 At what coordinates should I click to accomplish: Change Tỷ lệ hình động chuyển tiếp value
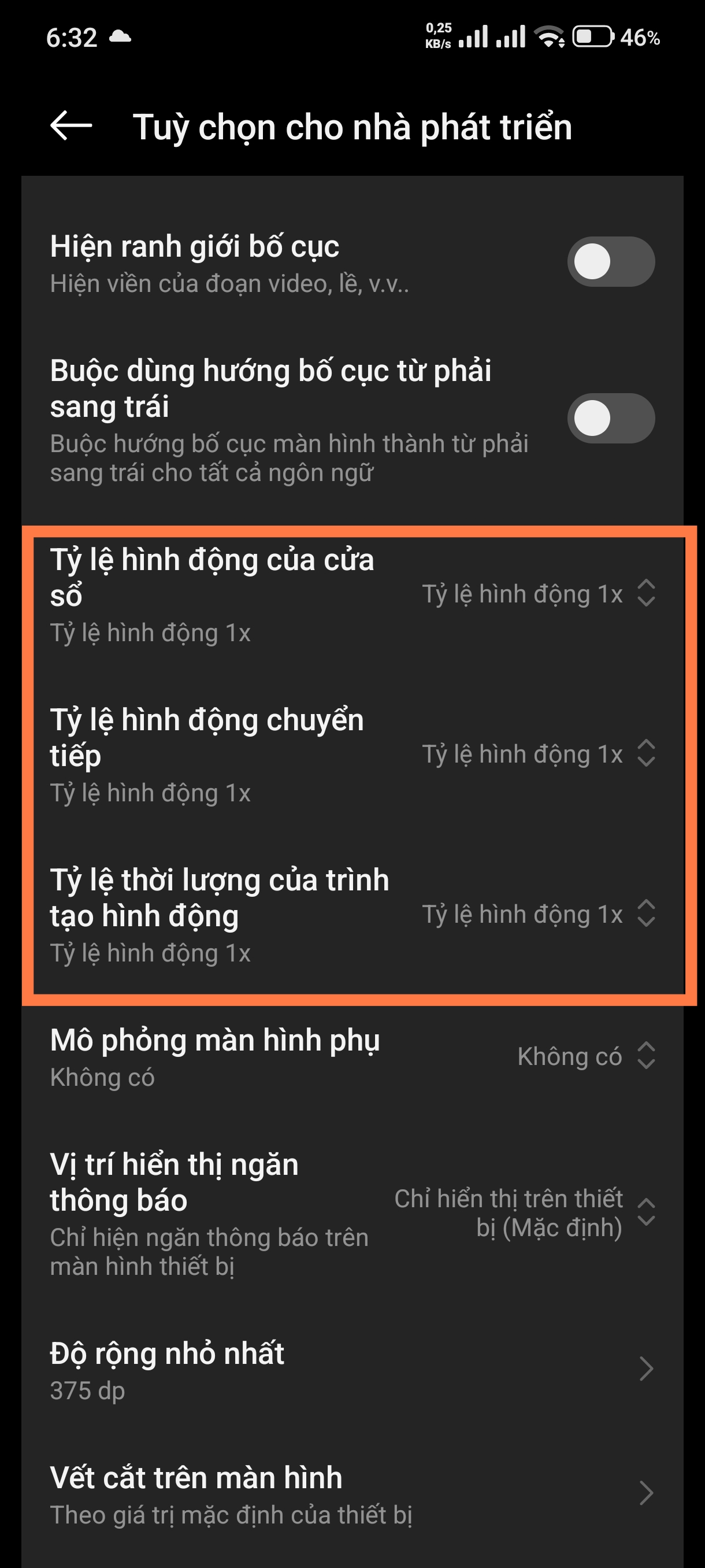(538, 753)
